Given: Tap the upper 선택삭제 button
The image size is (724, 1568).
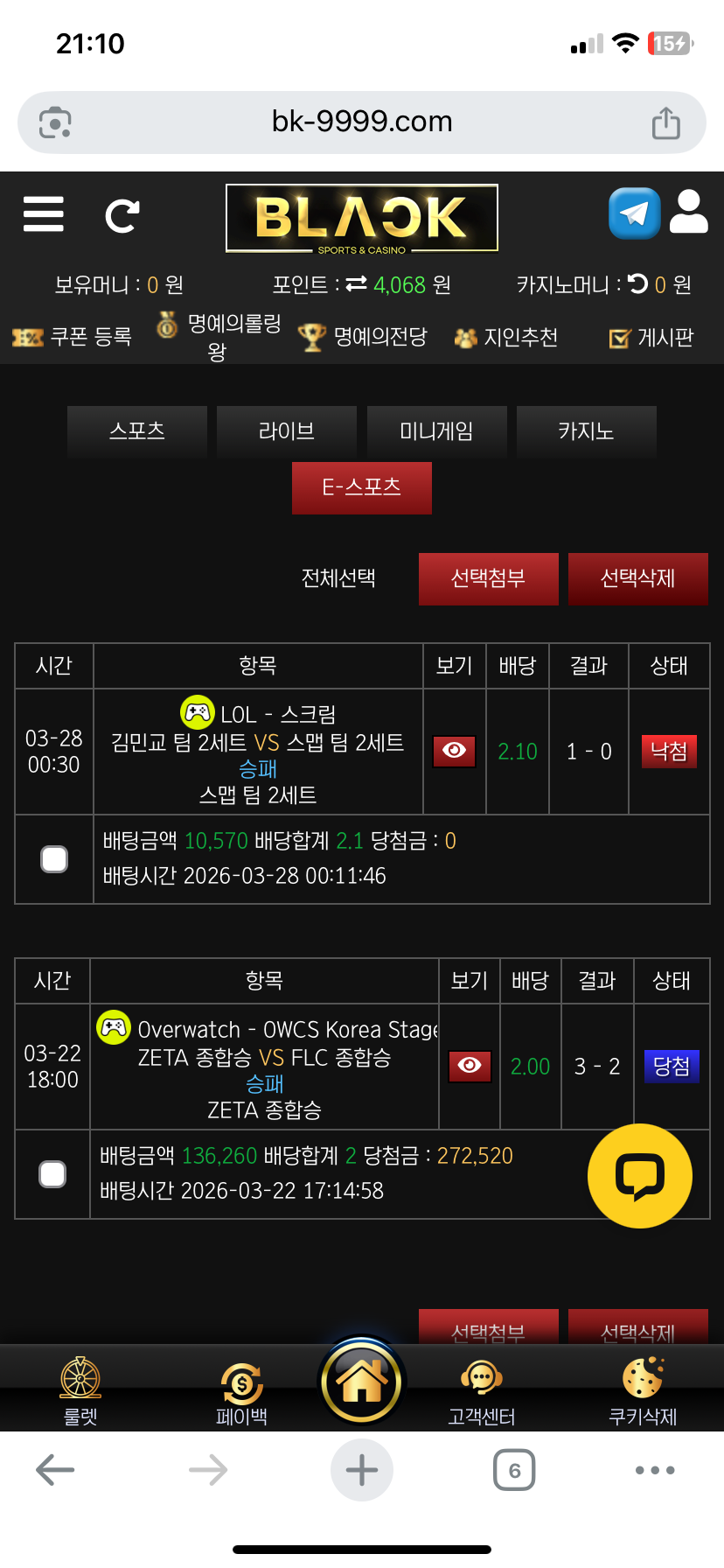Looking at the screenshot, I should 638,578.
